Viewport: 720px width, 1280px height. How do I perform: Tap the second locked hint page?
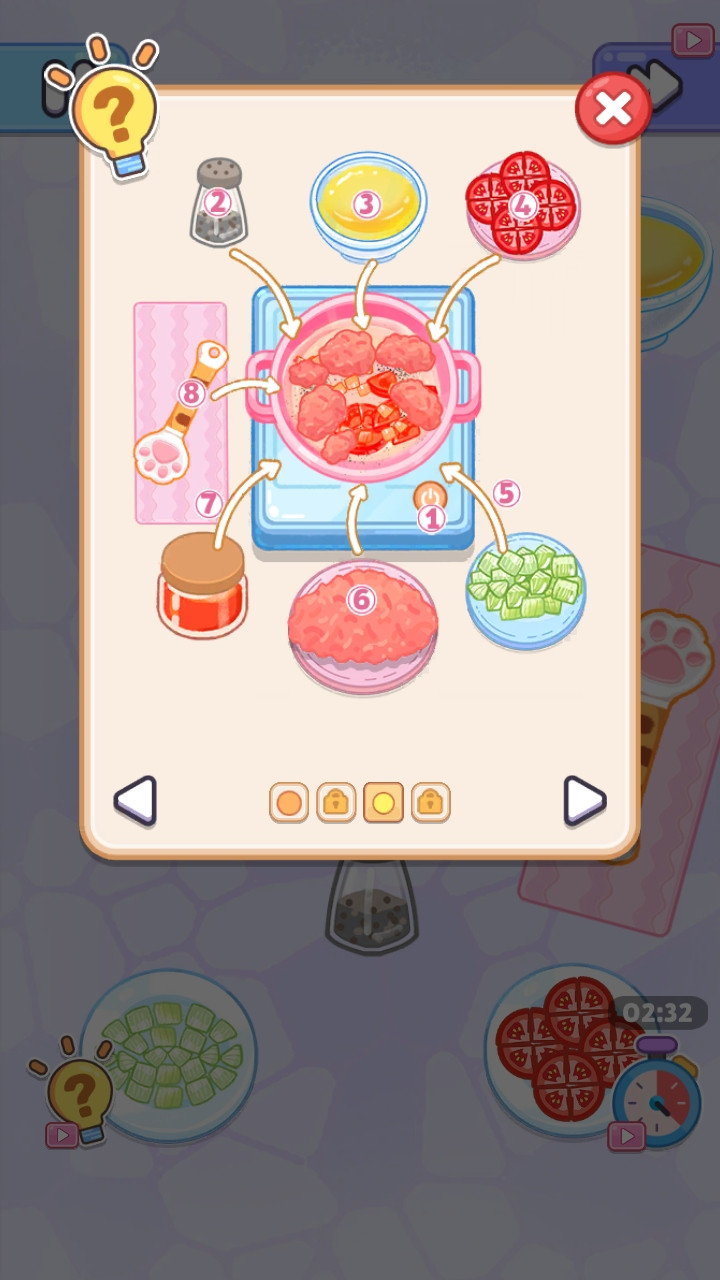pyautogui.click(x=336, y=802)
